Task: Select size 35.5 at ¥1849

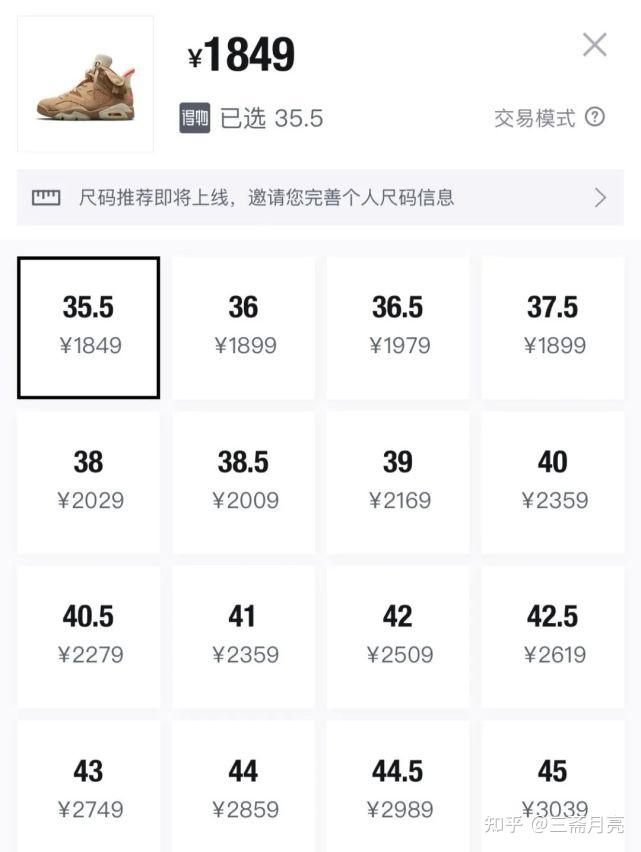Action: (x=89, y=327)
